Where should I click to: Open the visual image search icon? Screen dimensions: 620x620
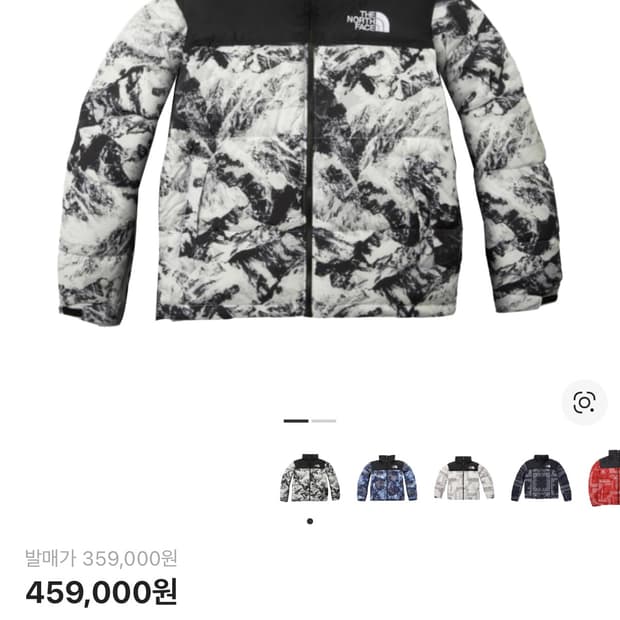(x=584, y=402)
